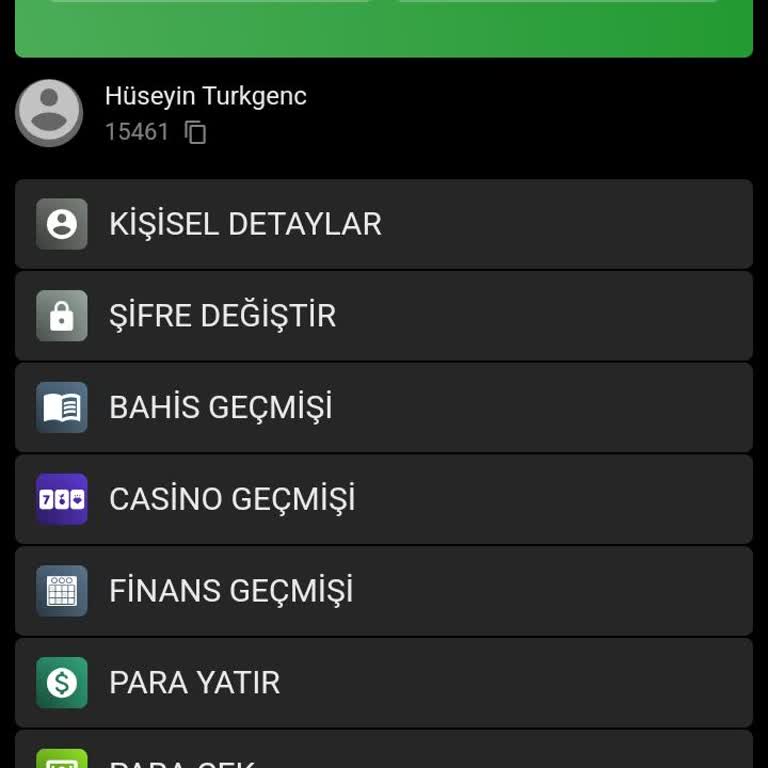Go to Şifre Değiştir

[384, 316]
